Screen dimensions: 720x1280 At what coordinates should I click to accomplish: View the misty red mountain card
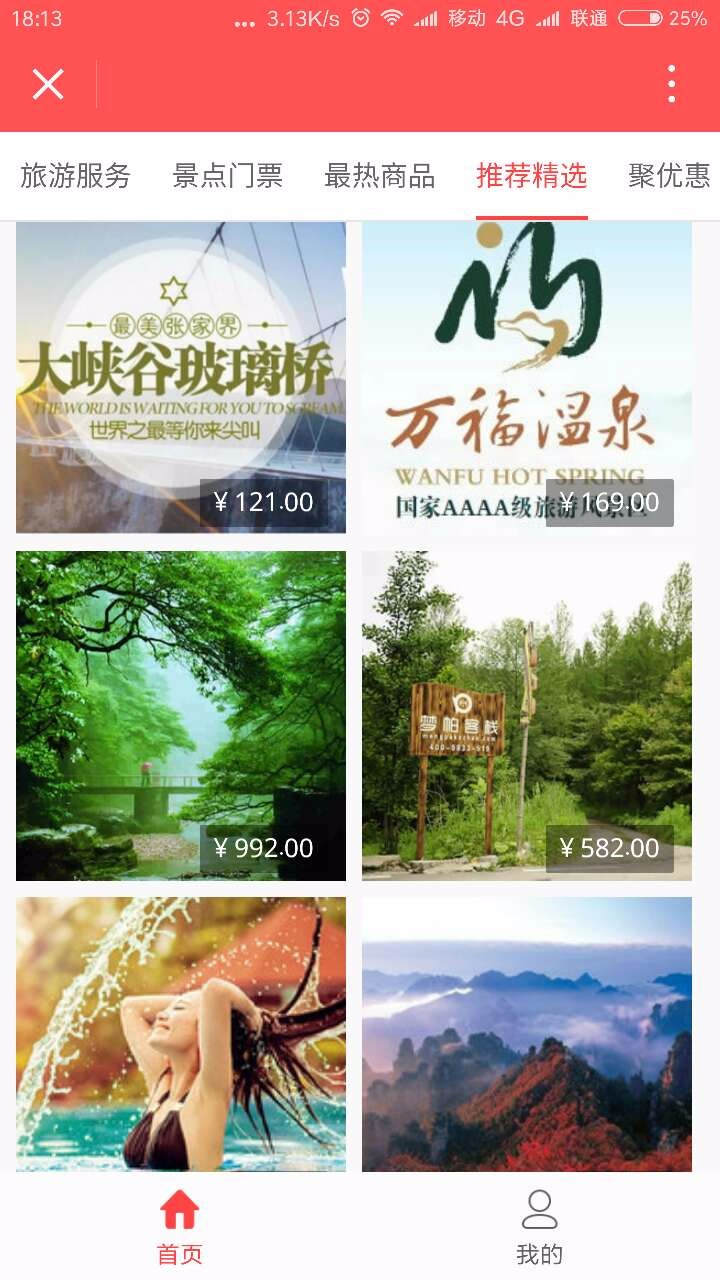527,1033
